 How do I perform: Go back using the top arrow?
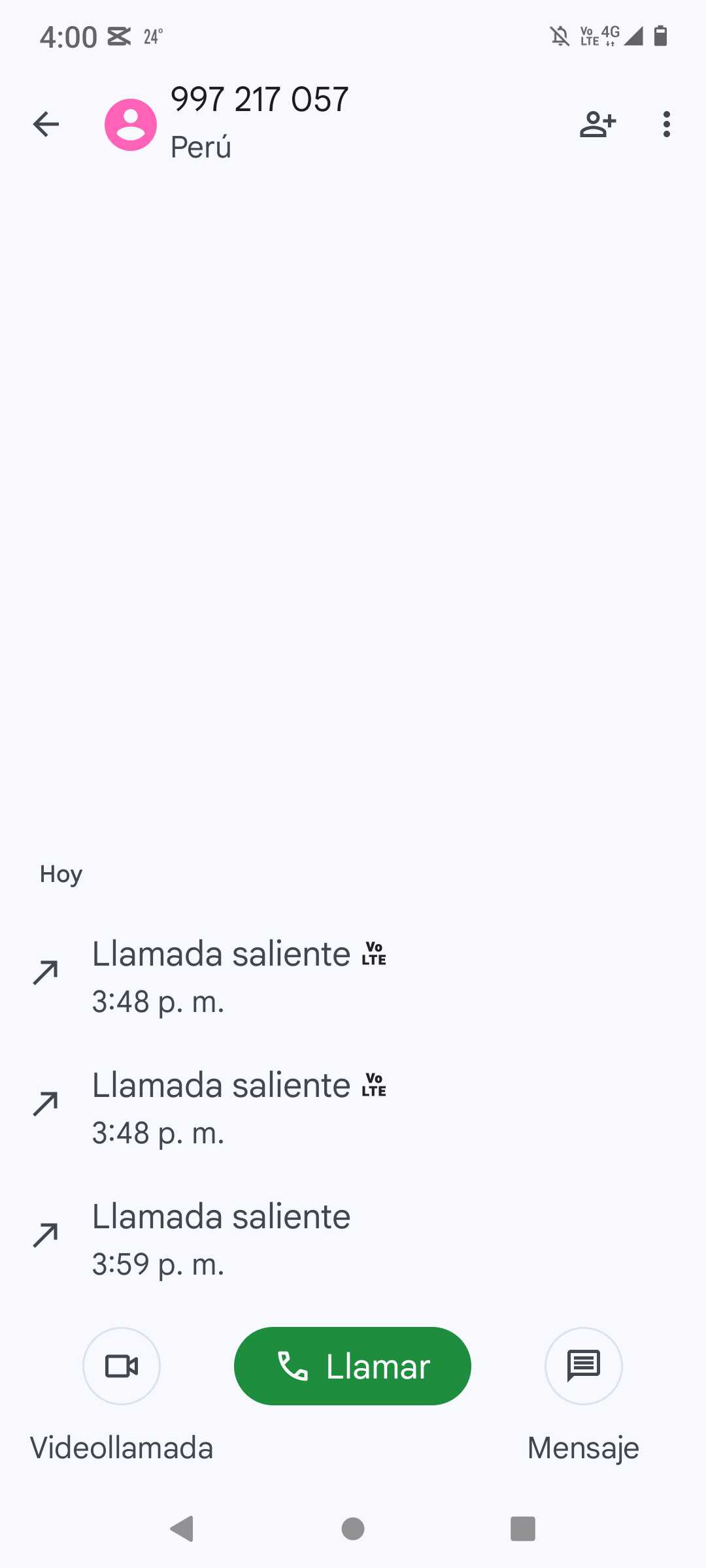coord(46,124)
